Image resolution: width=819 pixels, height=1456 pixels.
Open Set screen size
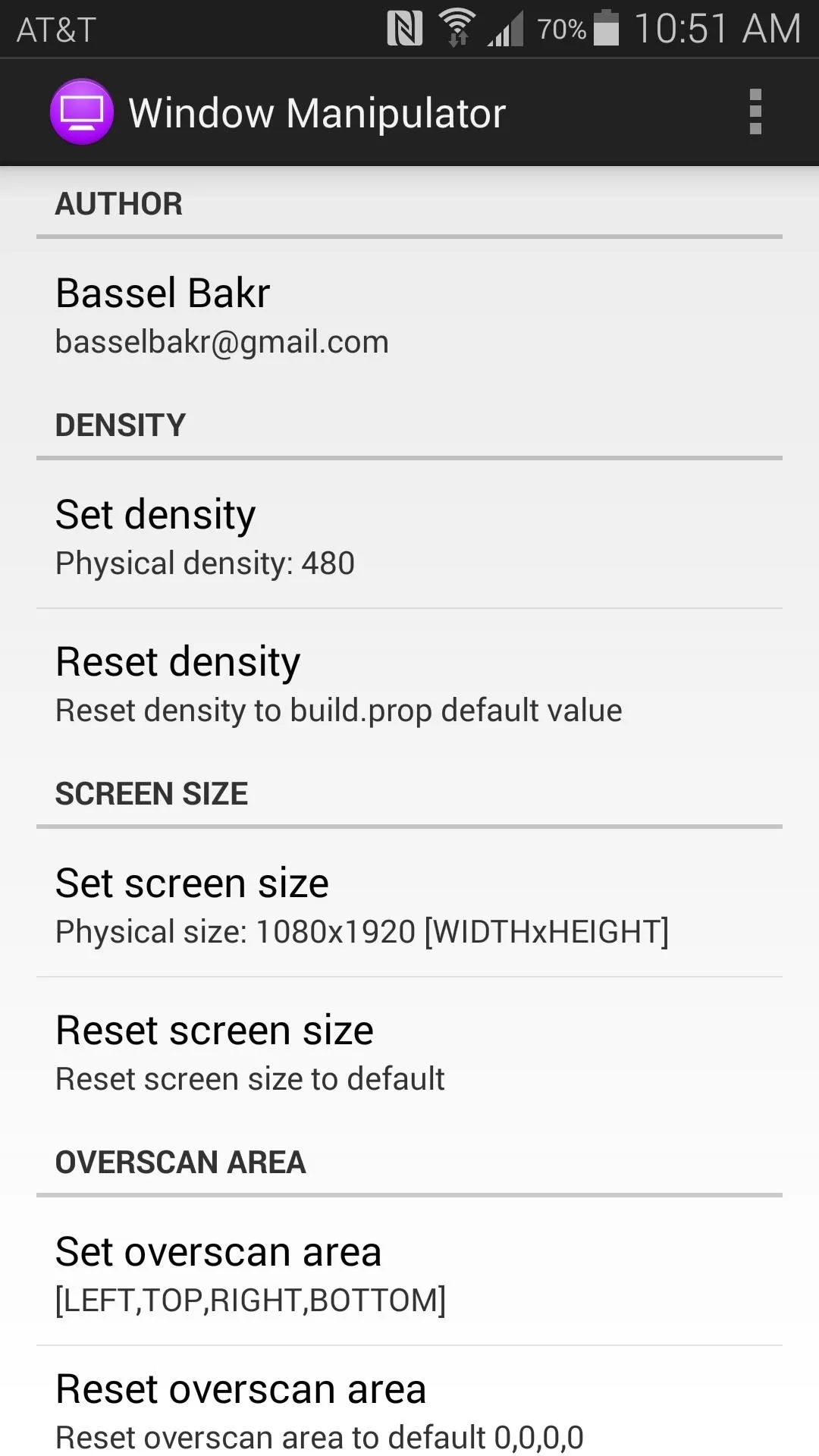pos(409,905)
